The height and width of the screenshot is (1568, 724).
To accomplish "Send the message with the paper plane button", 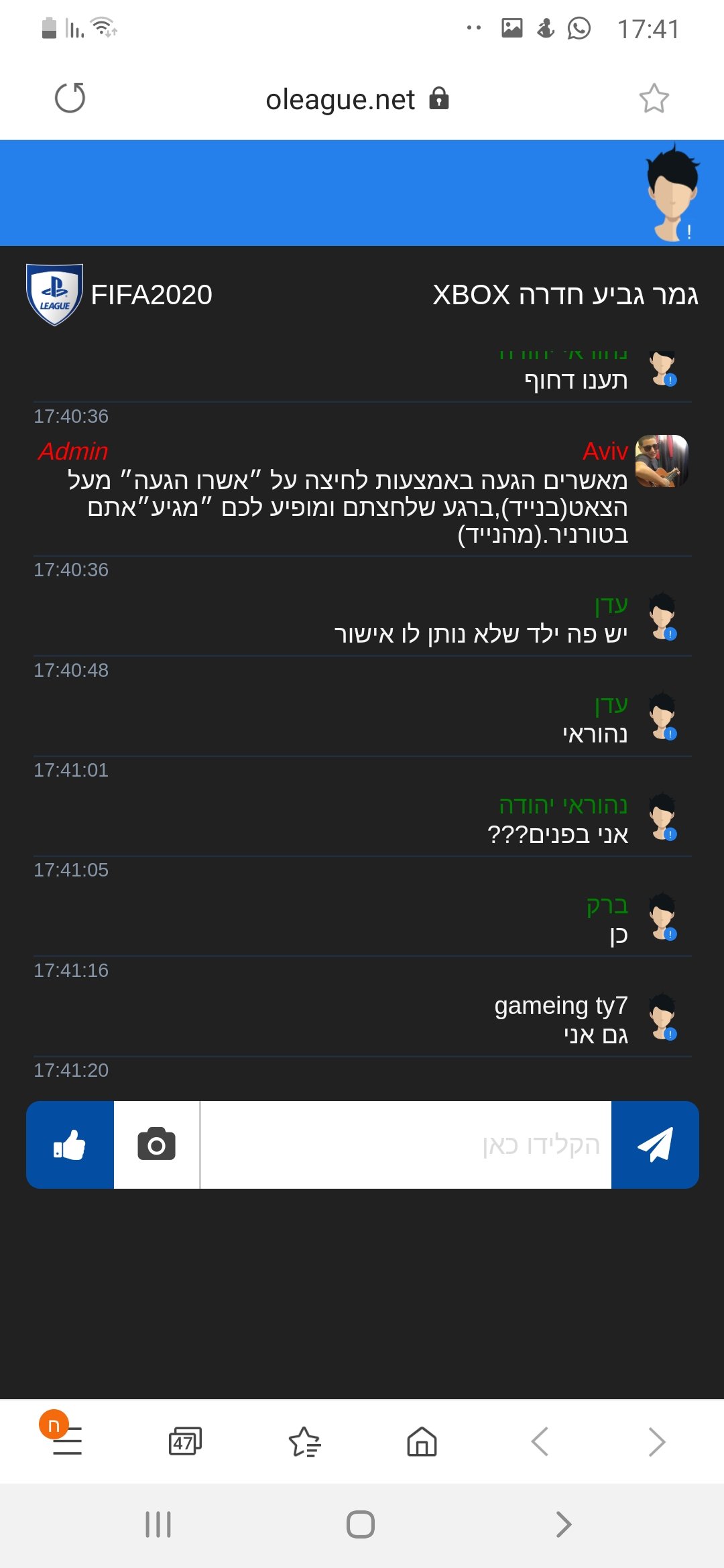I will (655, 1145).
